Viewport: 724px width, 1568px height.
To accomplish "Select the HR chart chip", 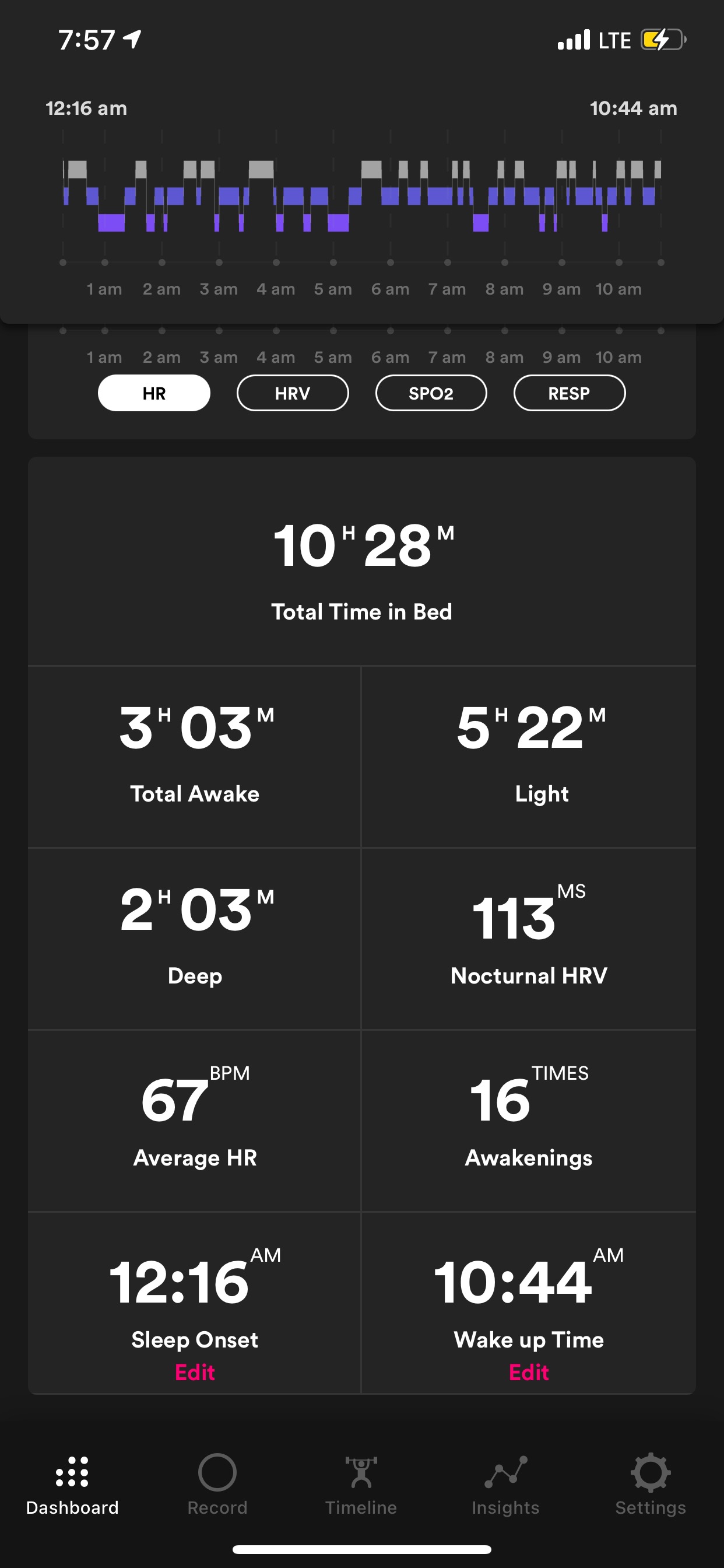I will (x=154, y=393).
